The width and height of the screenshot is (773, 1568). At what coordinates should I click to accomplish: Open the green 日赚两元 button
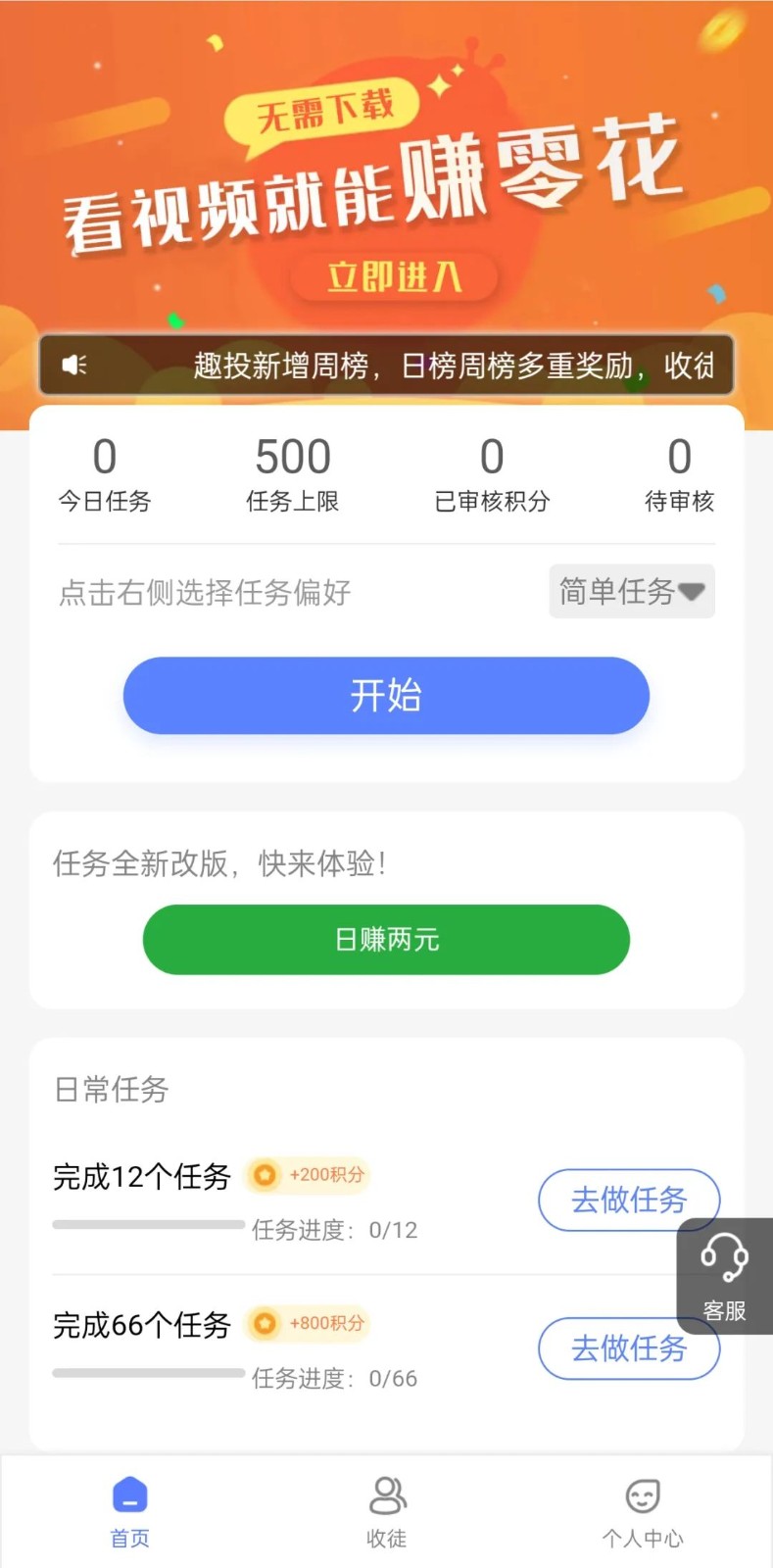(386, 940)
